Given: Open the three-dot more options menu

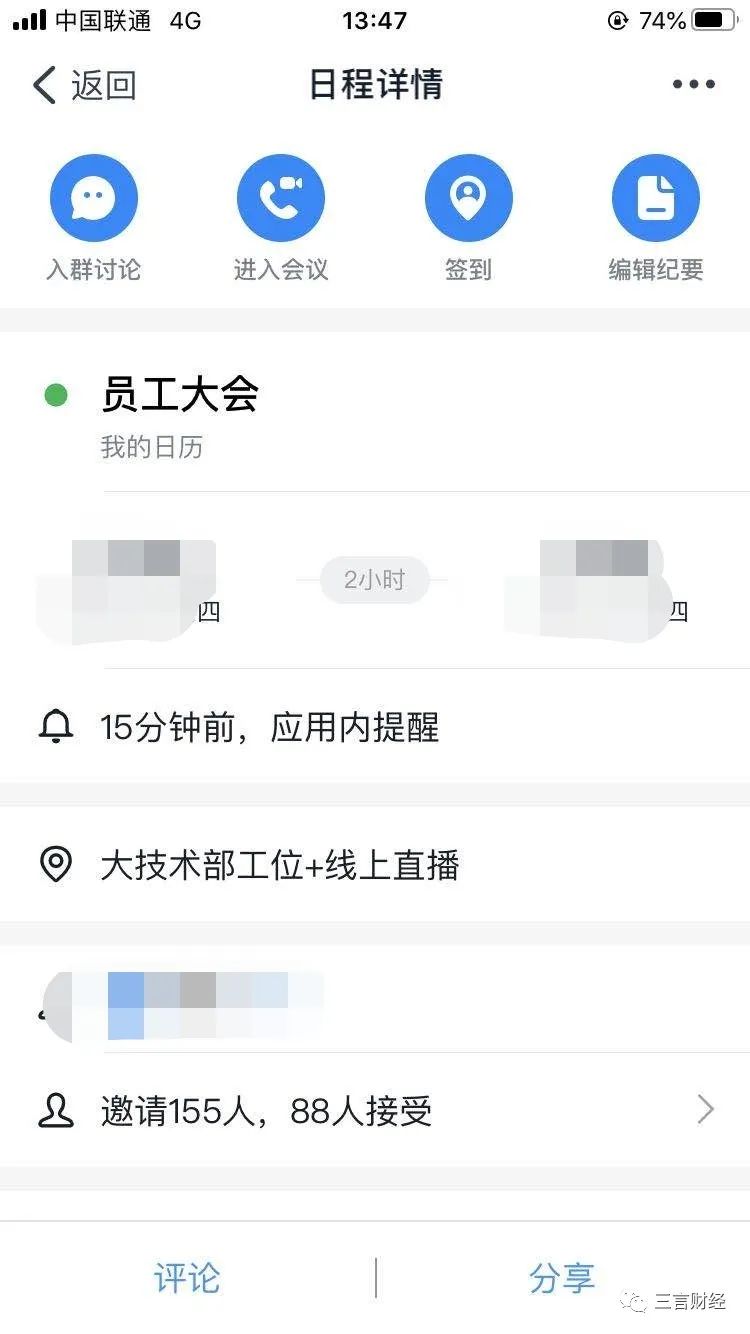Looking at the screenshot, I should click(693, 85).
